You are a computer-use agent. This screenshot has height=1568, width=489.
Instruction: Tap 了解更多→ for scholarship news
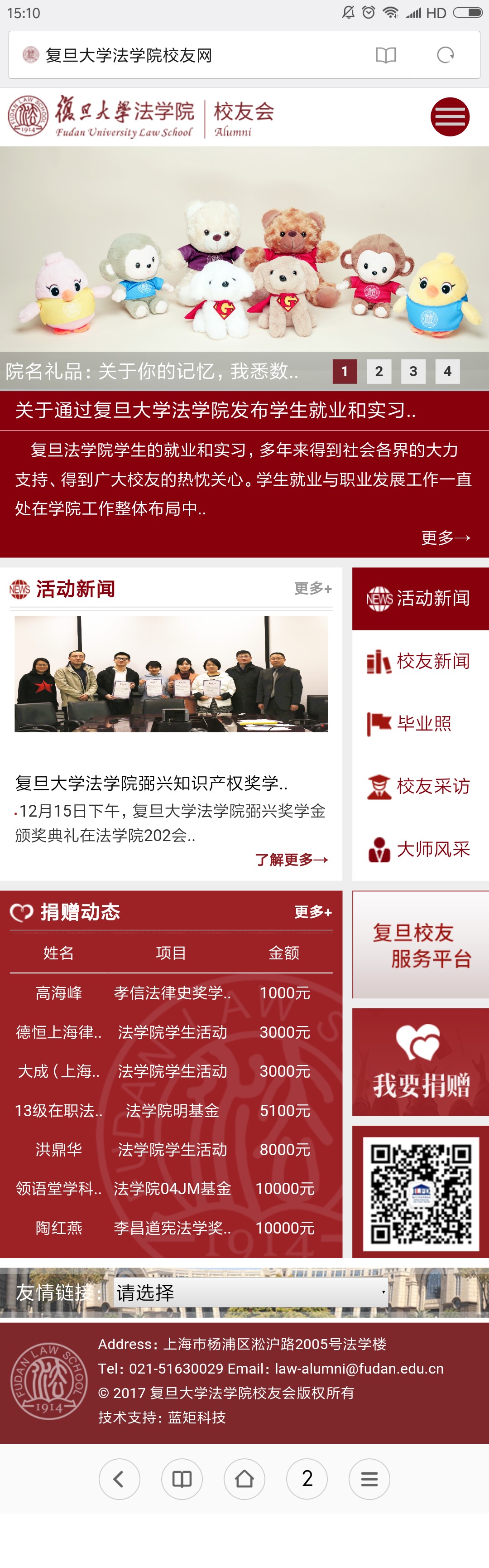pos(291,860)
